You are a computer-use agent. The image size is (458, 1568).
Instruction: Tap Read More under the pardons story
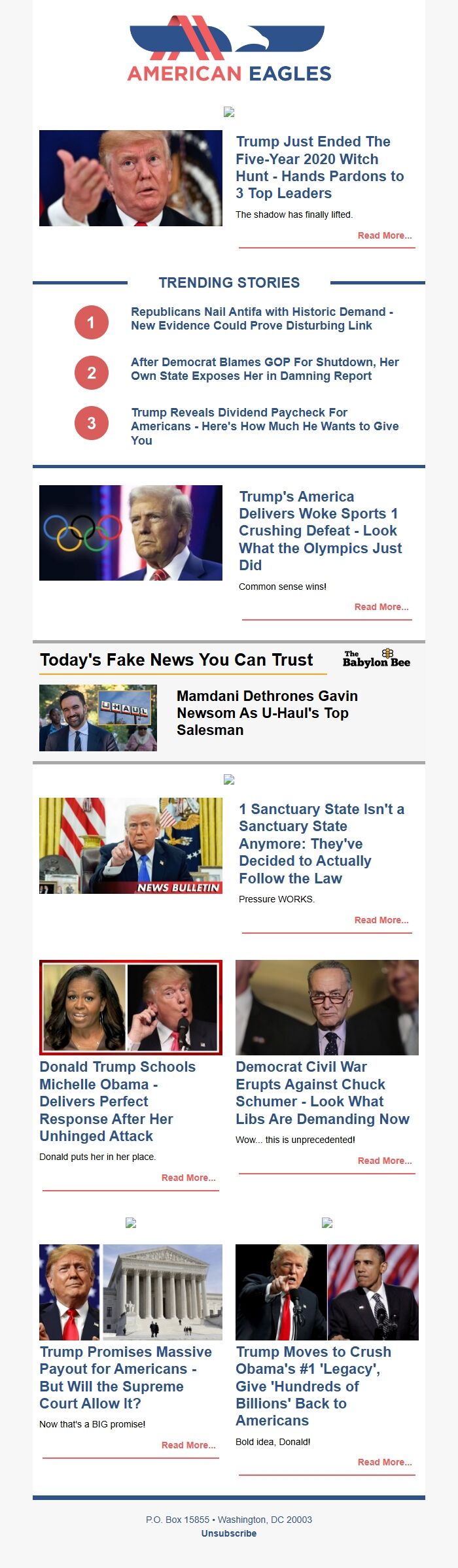click(x=384, y=235)
